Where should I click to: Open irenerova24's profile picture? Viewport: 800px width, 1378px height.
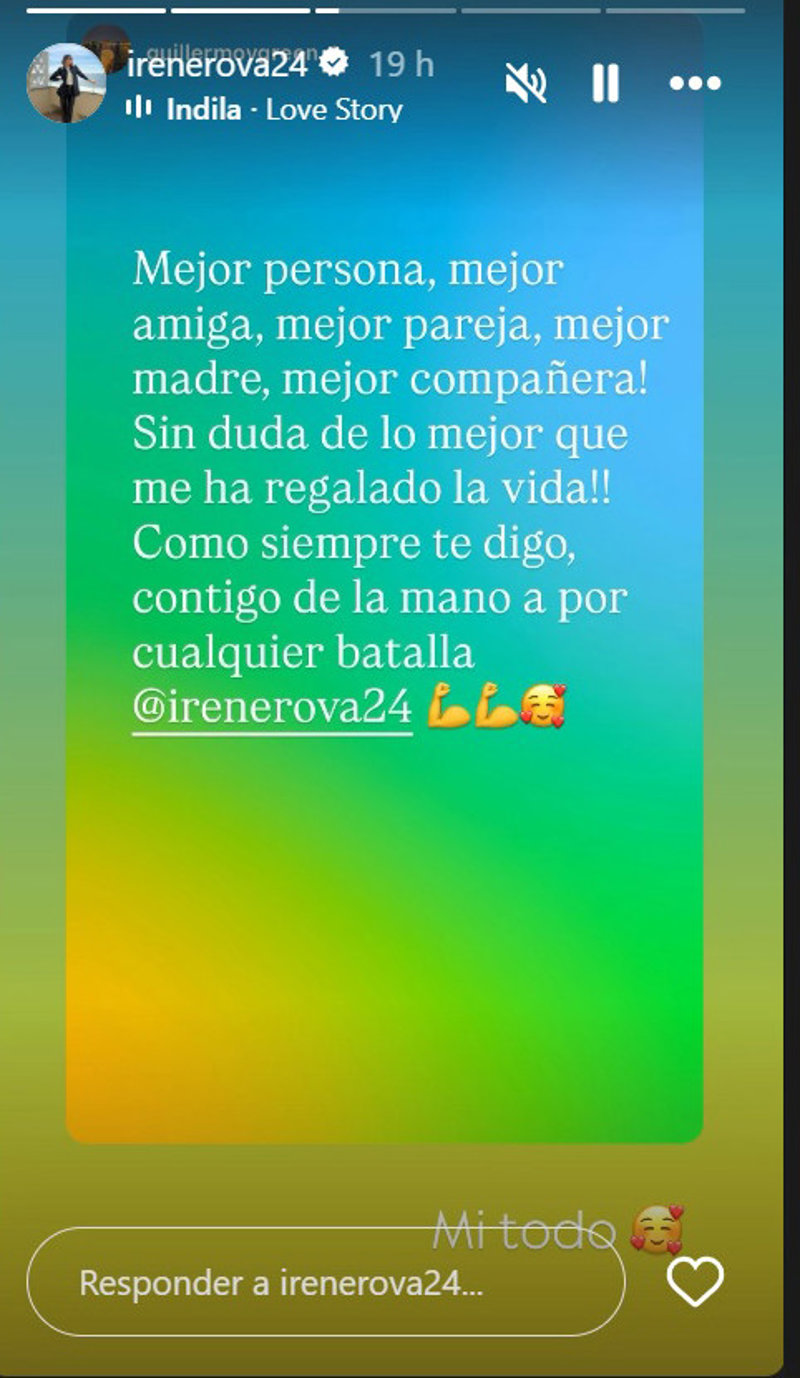click(x=66, y=83)
